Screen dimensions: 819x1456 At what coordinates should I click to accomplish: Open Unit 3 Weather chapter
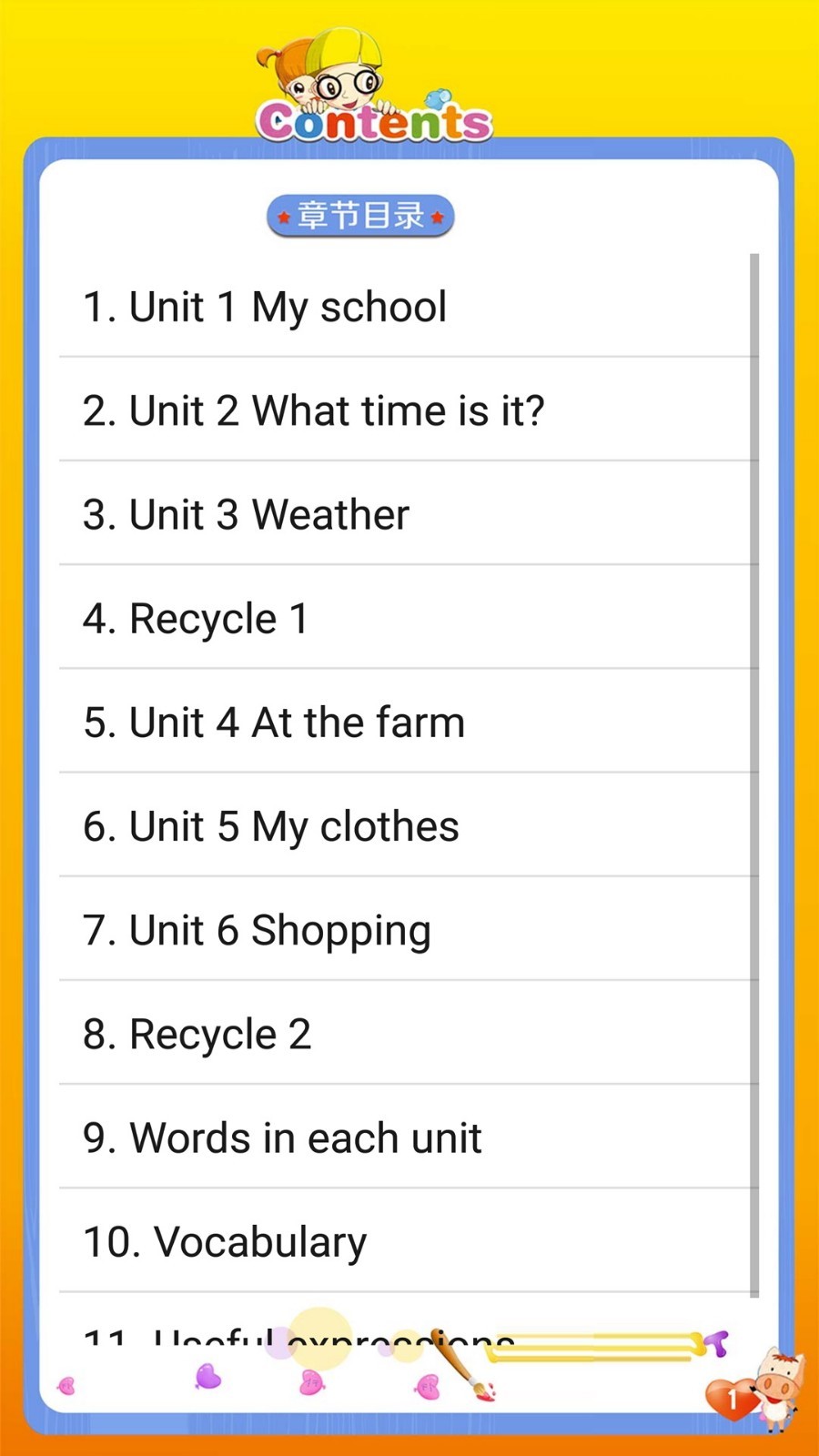(246, 514)
